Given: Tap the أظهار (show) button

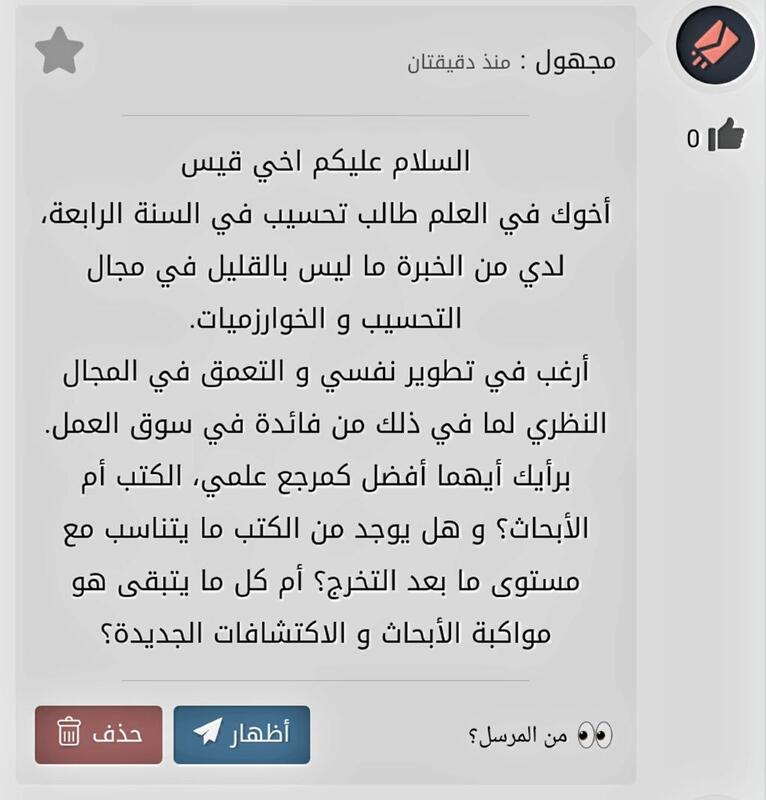Looking at the screenshot, I should 242,734.
